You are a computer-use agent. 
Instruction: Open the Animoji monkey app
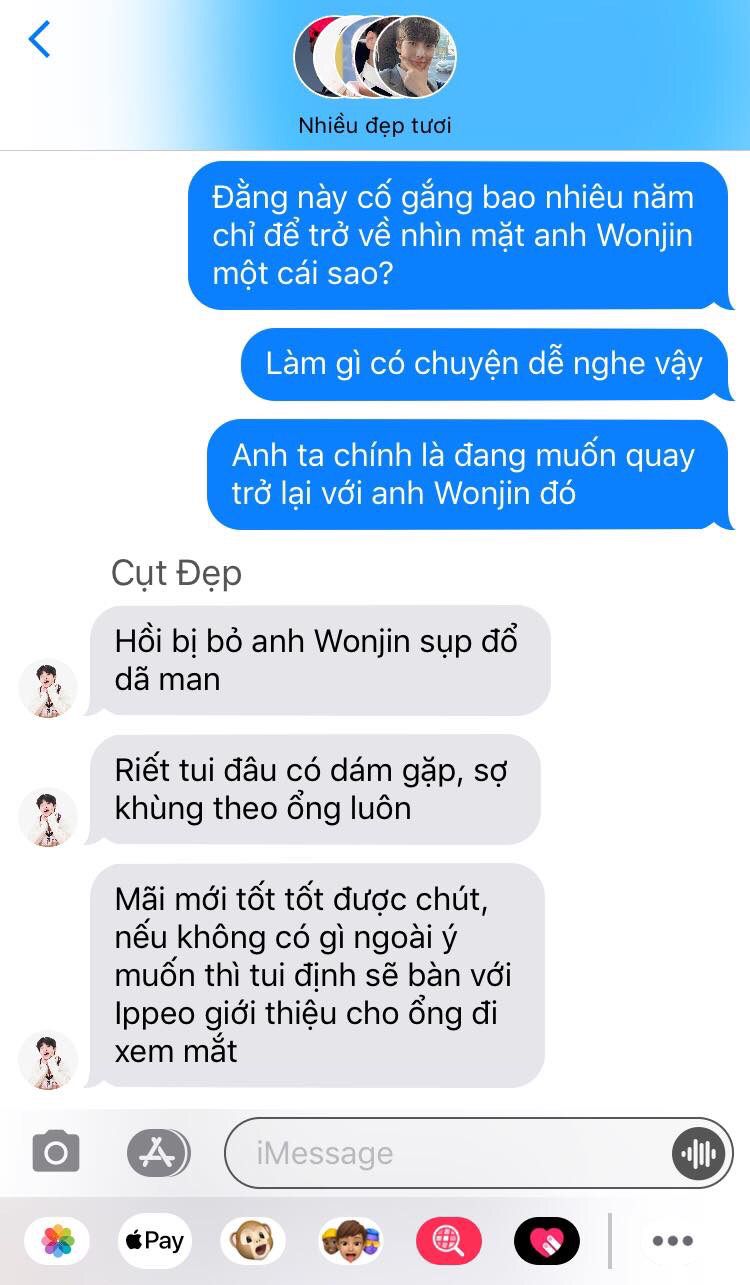click(252, 1242)
